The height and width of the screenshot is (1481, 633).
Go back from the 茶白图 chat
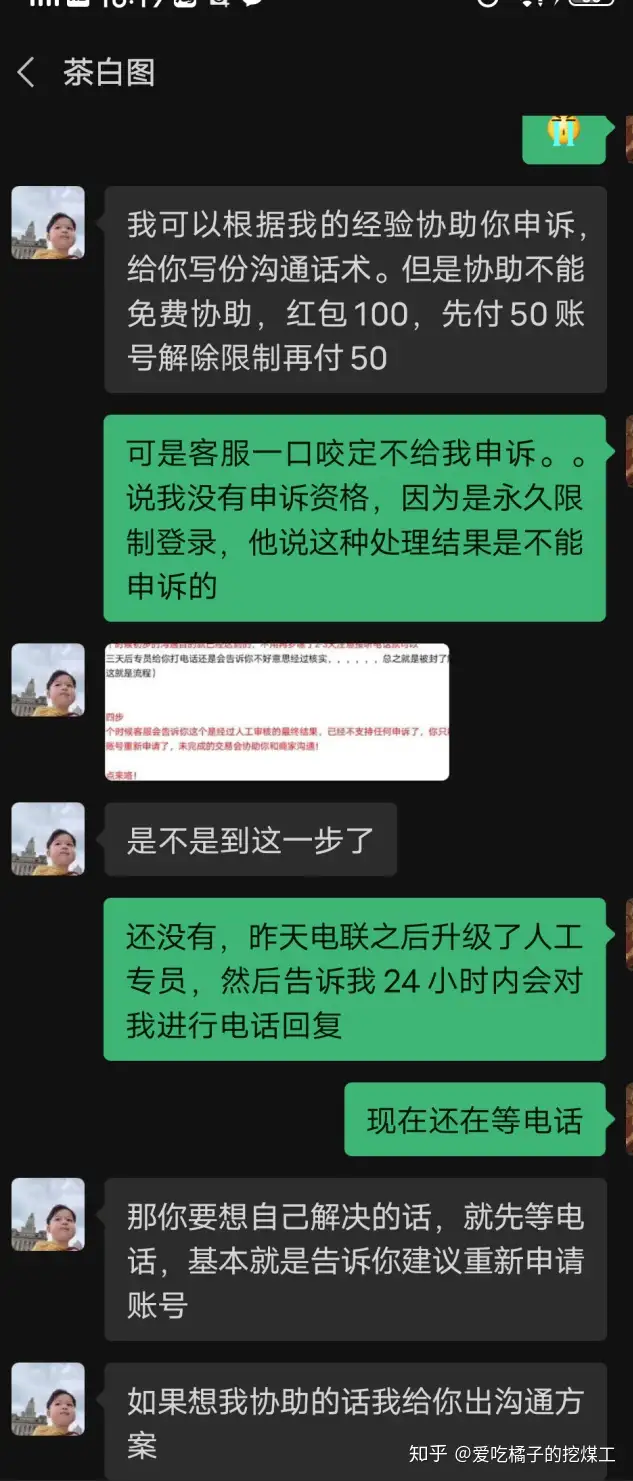(27, 73)
